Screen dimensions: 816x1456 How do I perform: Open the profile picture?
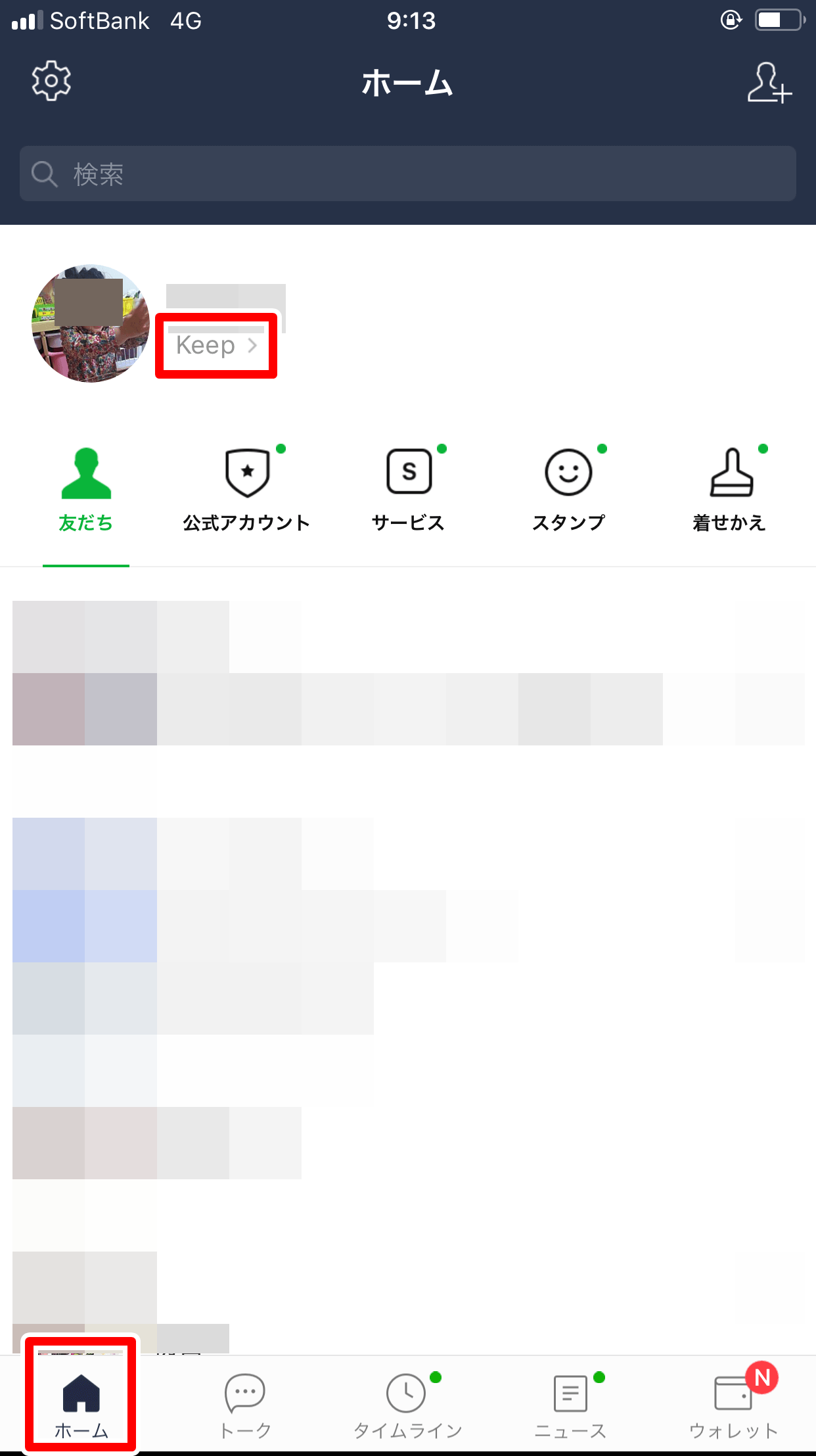pyautogui.click(x=91, y=323)
